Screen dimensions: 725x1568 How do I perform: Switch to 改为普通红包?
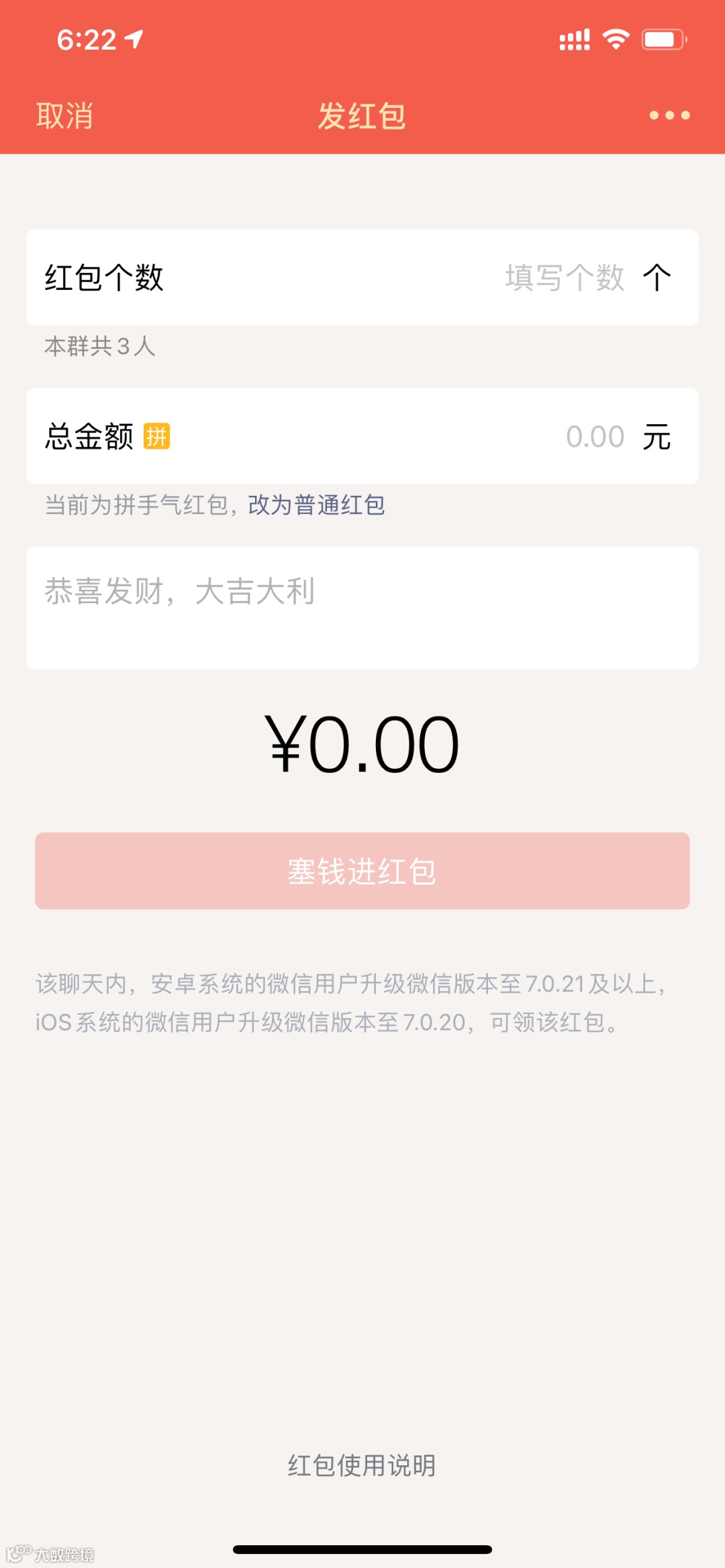316,505
